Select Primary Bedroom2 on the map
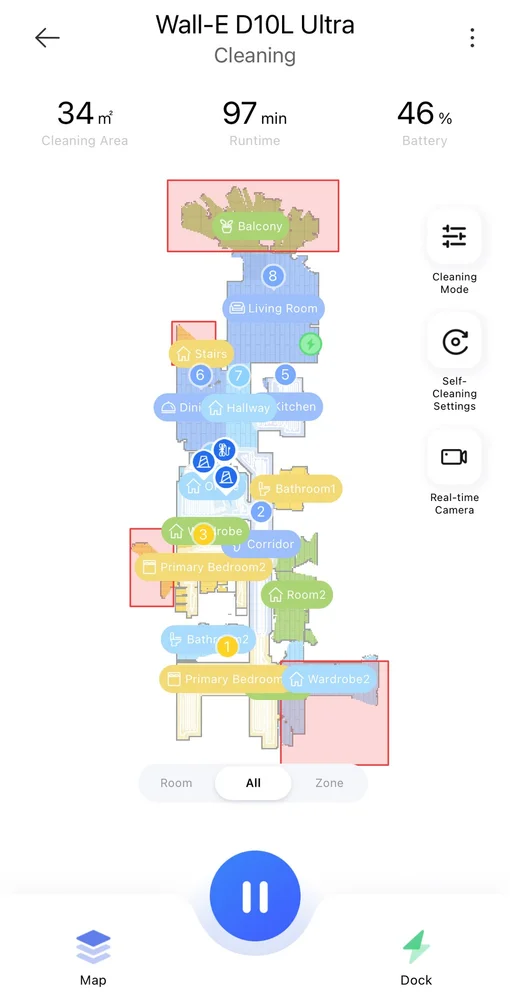Screen dimensions: 510x1000 tap(203, 567)
